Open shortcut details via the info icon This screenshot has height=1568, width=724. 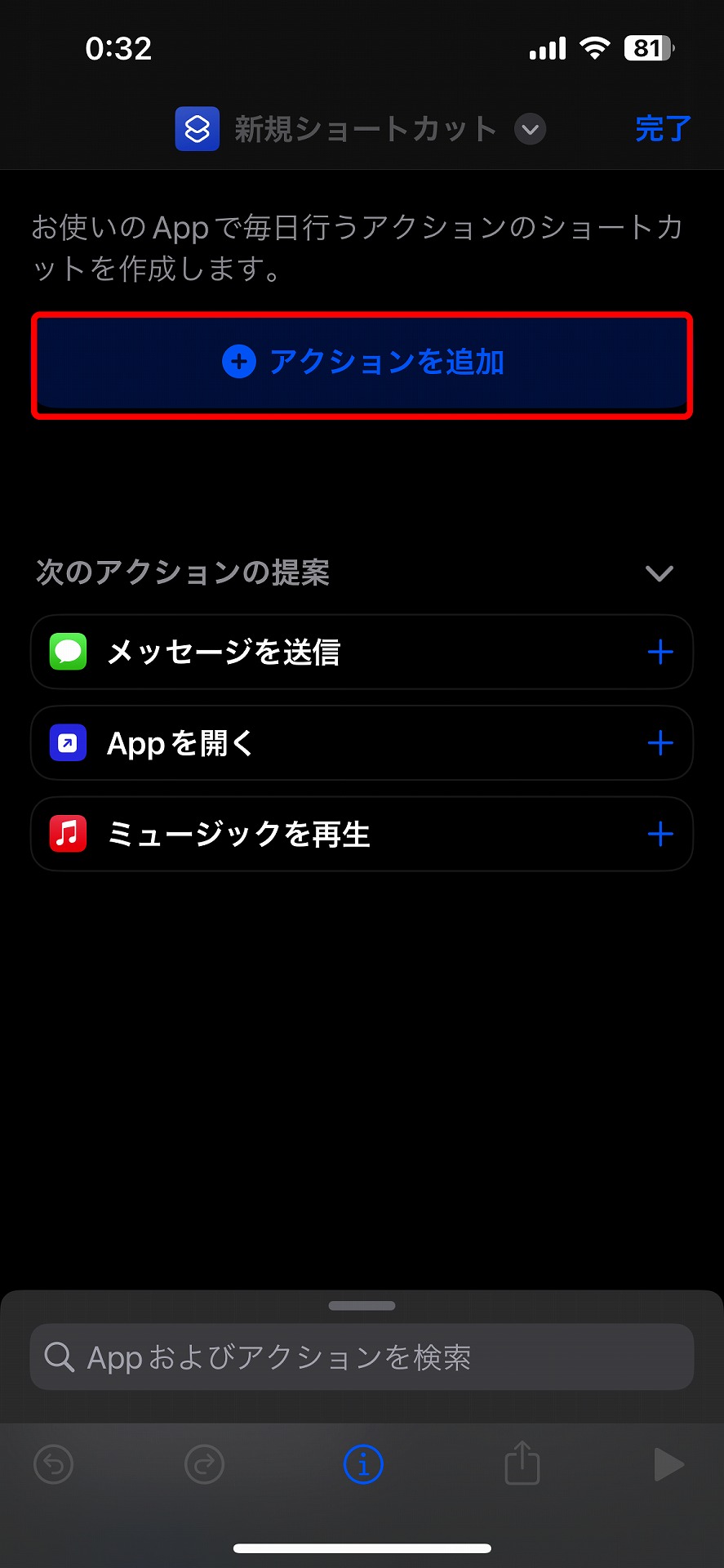pos(362,1464)
